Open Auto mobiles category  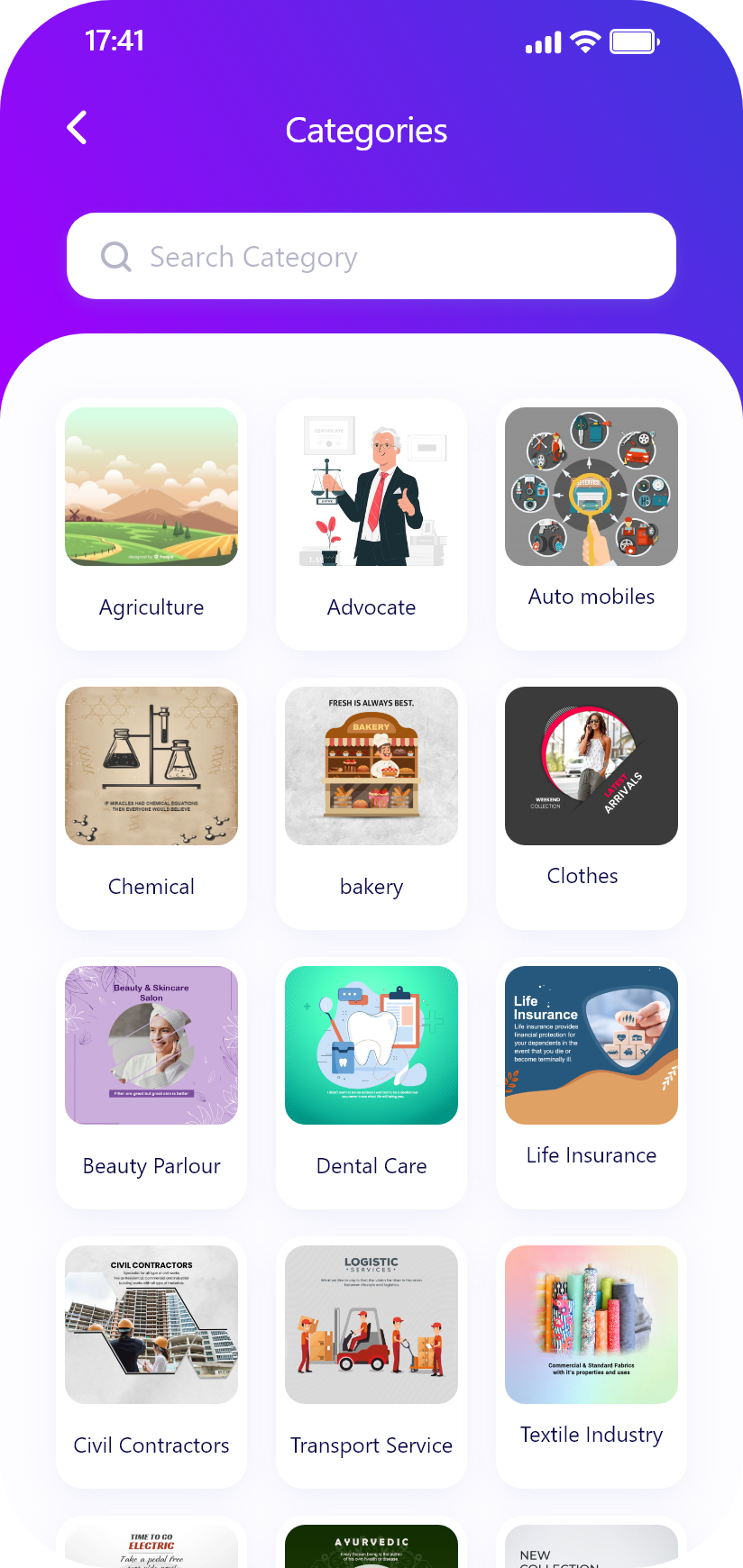[591, 524]
